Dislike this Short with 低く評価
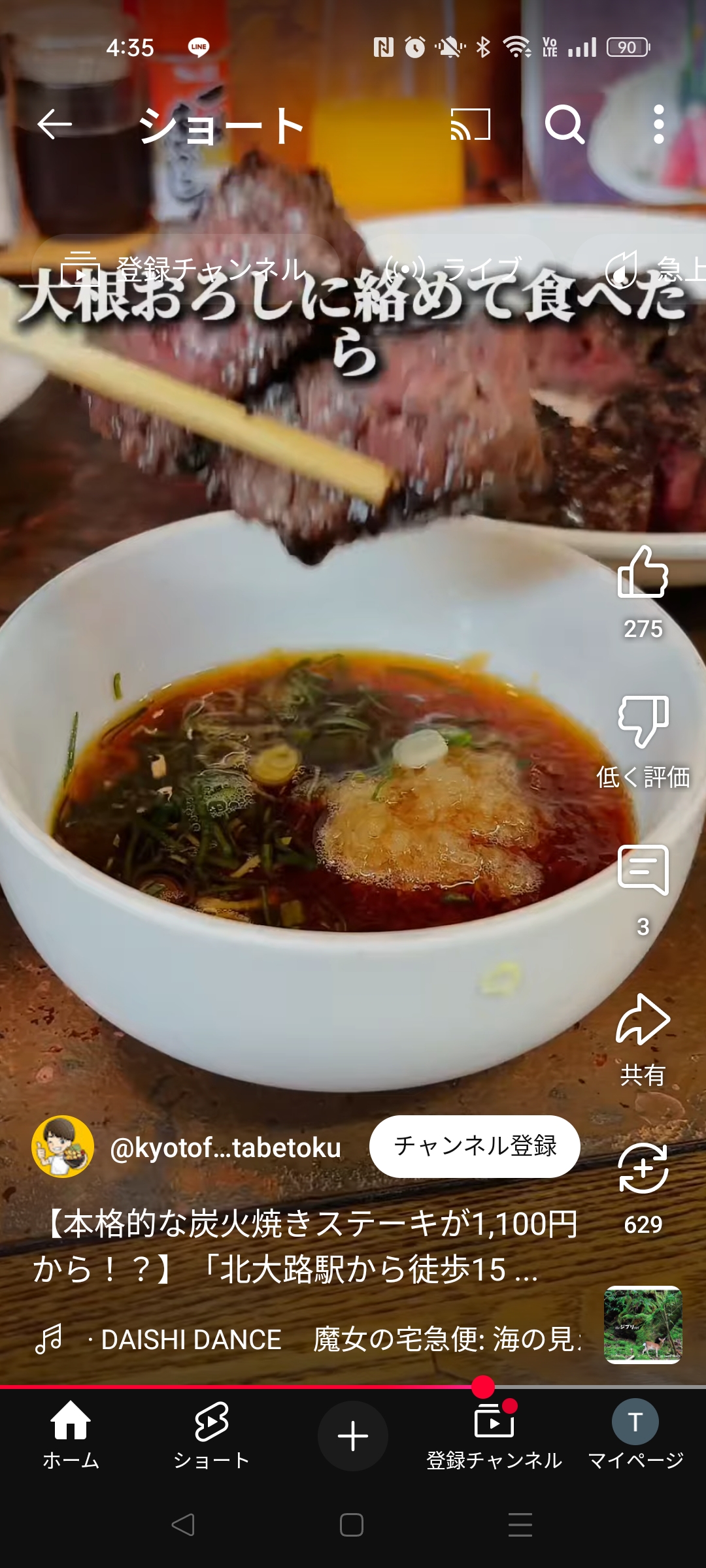 tap(643, 722)
